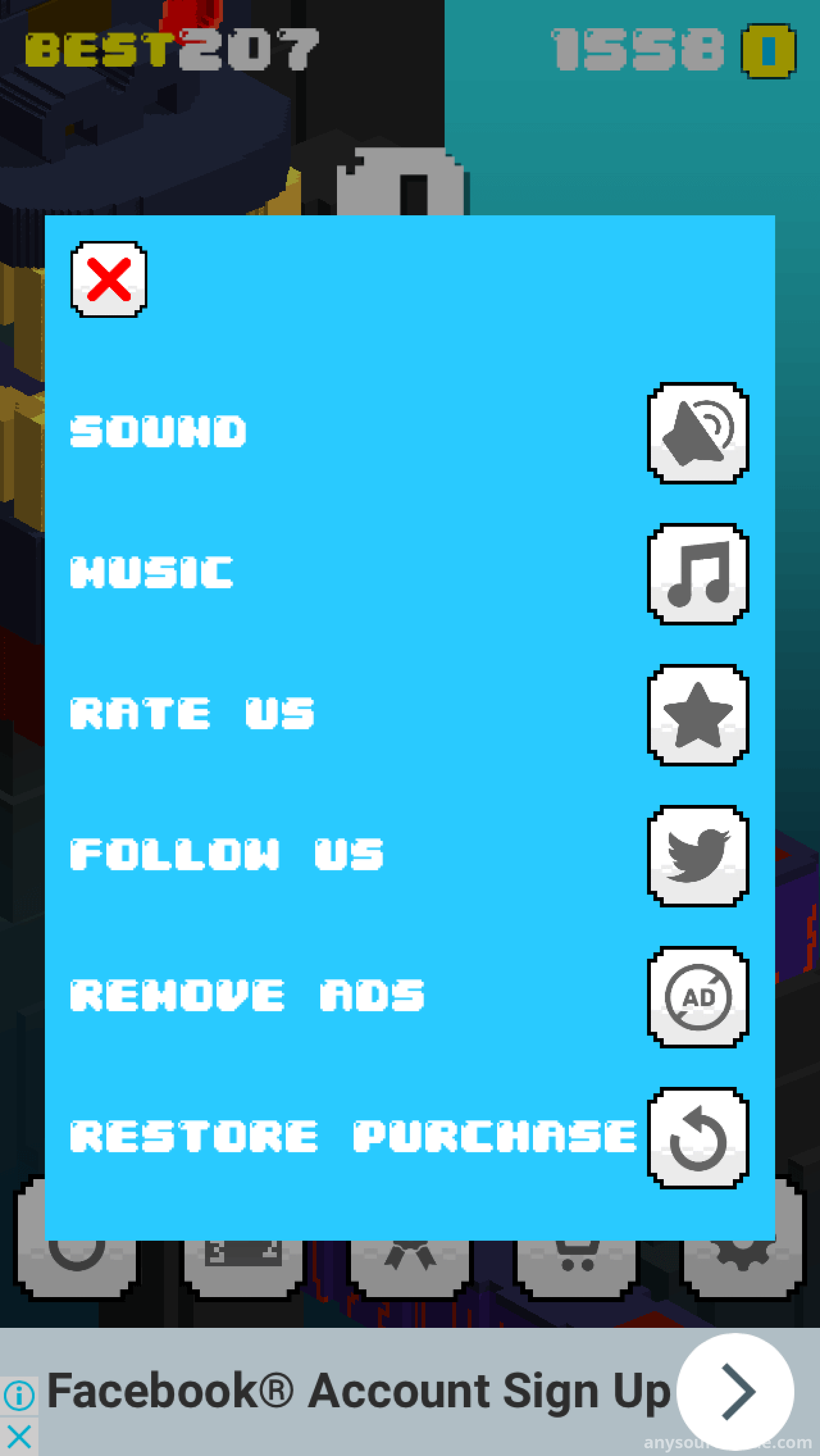Dismiss the ad banner with X icon
This screenshot has height=1456, width=820.
(x=19, y=1436)
